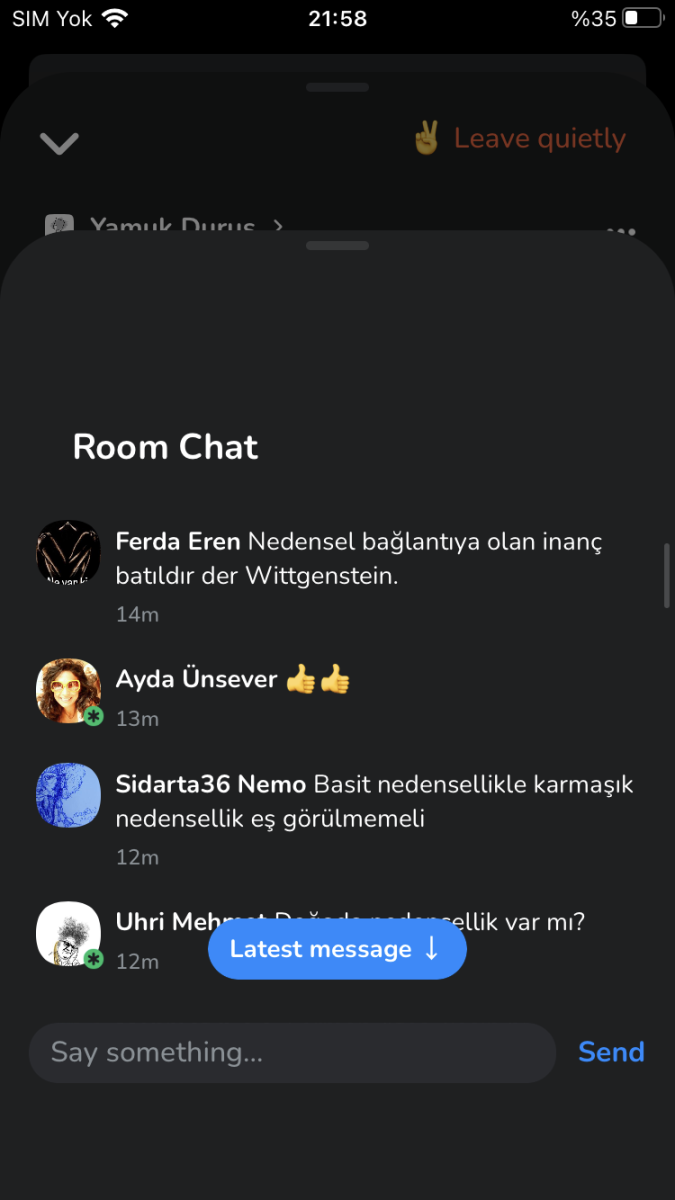675x1200 pixels.
Task: Collapse the room with the down chevron
Action: click(x=59, y=143)
